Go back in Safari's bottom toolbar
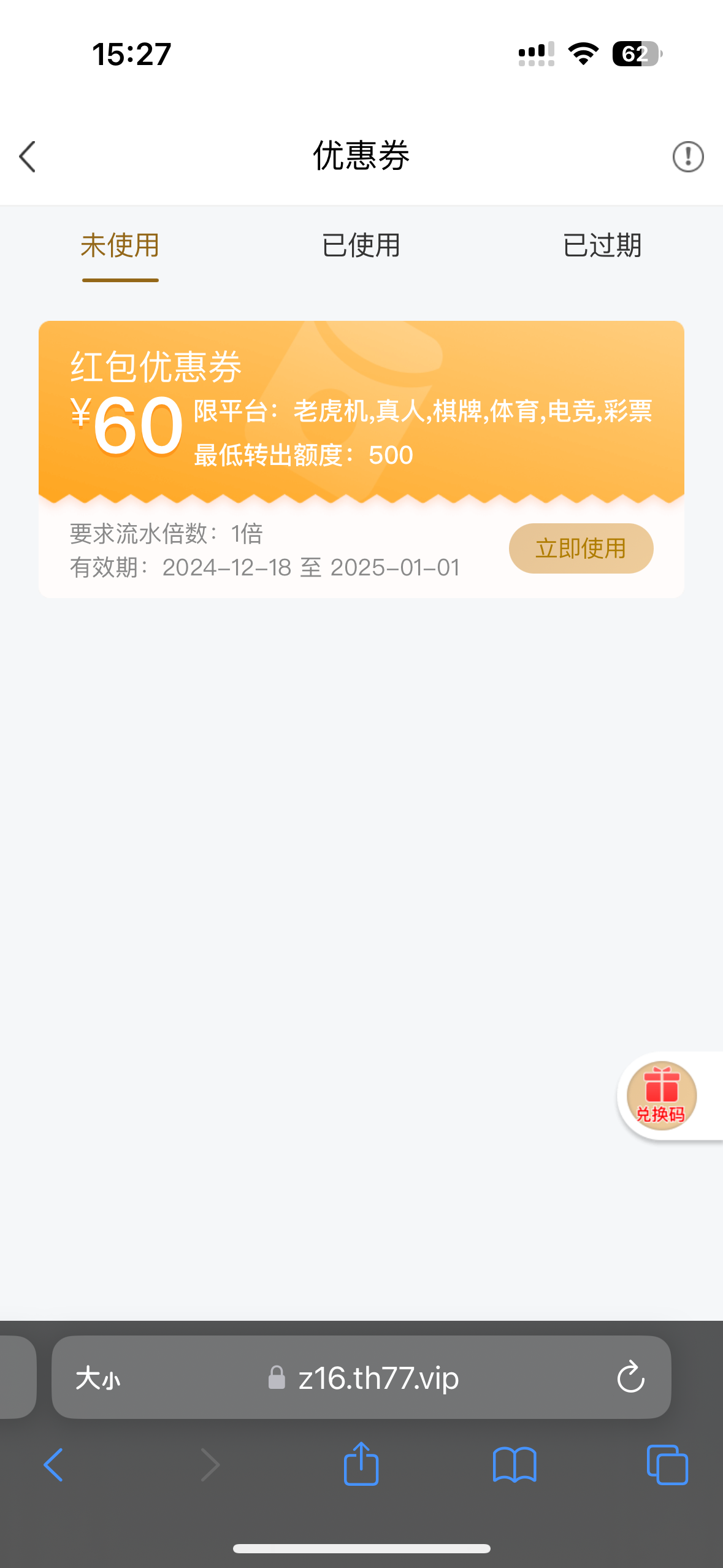 [x=53, y=1465]
